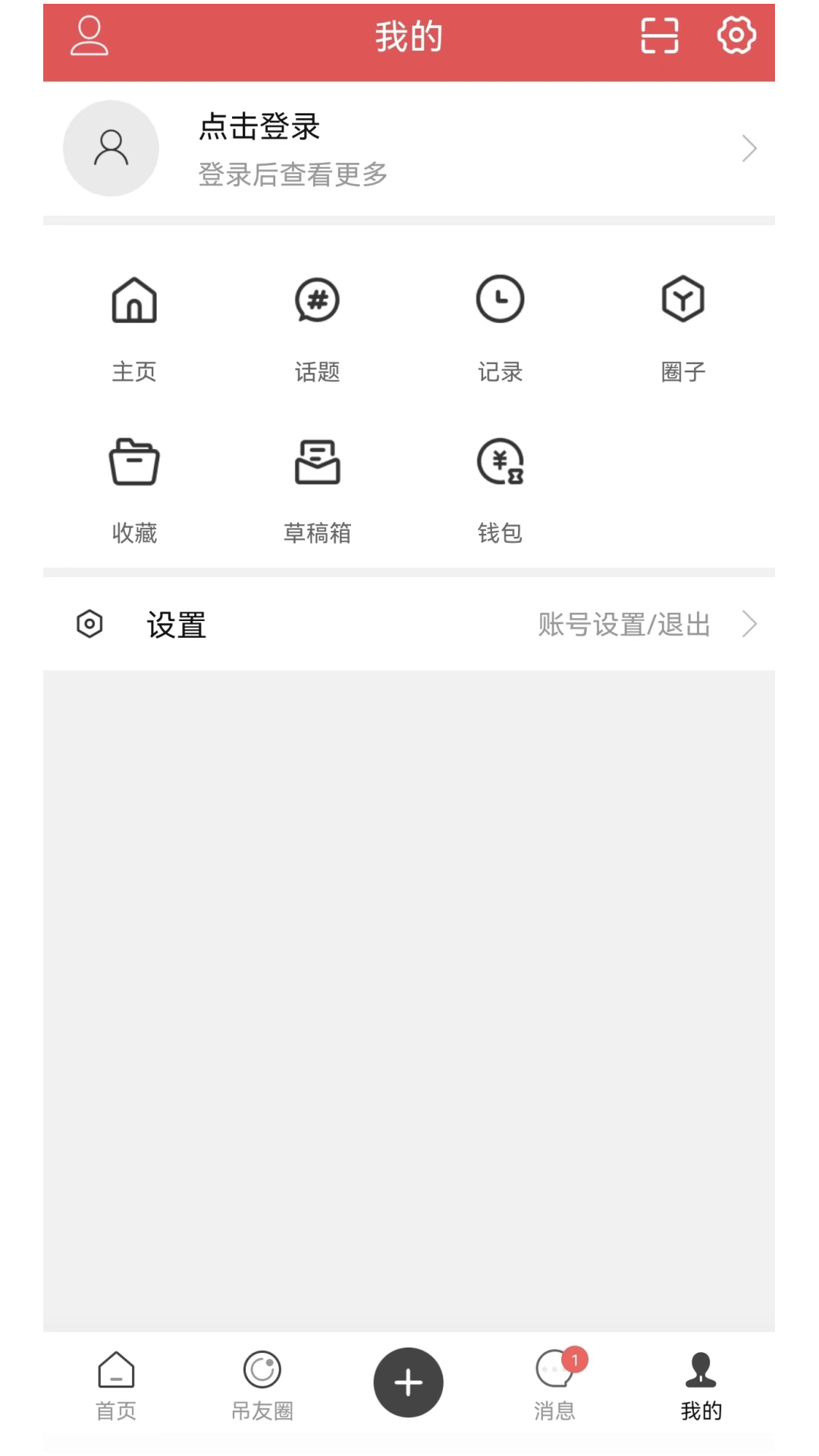819x1456 pixels.
Task: Tap the plus button to create post
Action: click(x=408, y=1382)
